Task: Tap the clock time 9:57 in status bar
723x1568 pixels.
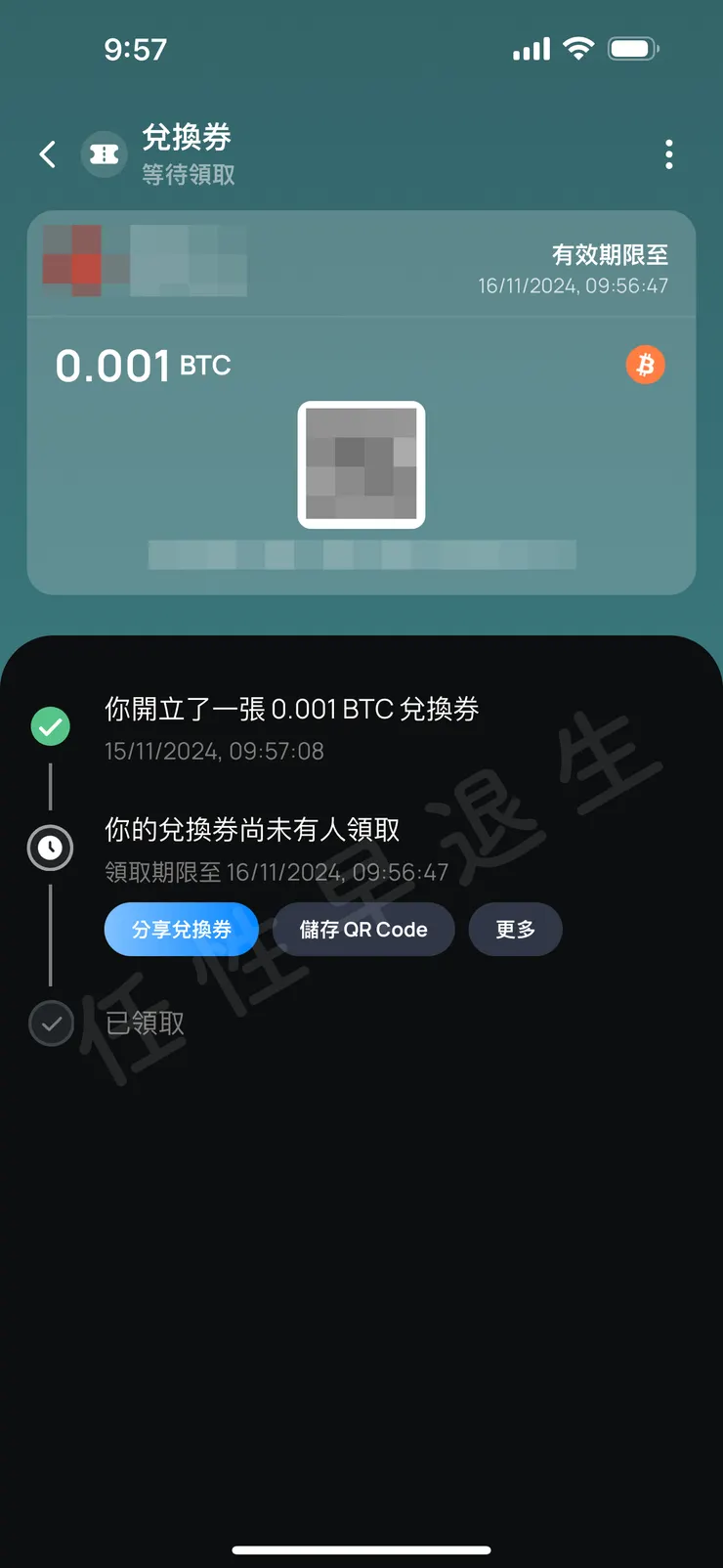Action: (x=137, y=47)
